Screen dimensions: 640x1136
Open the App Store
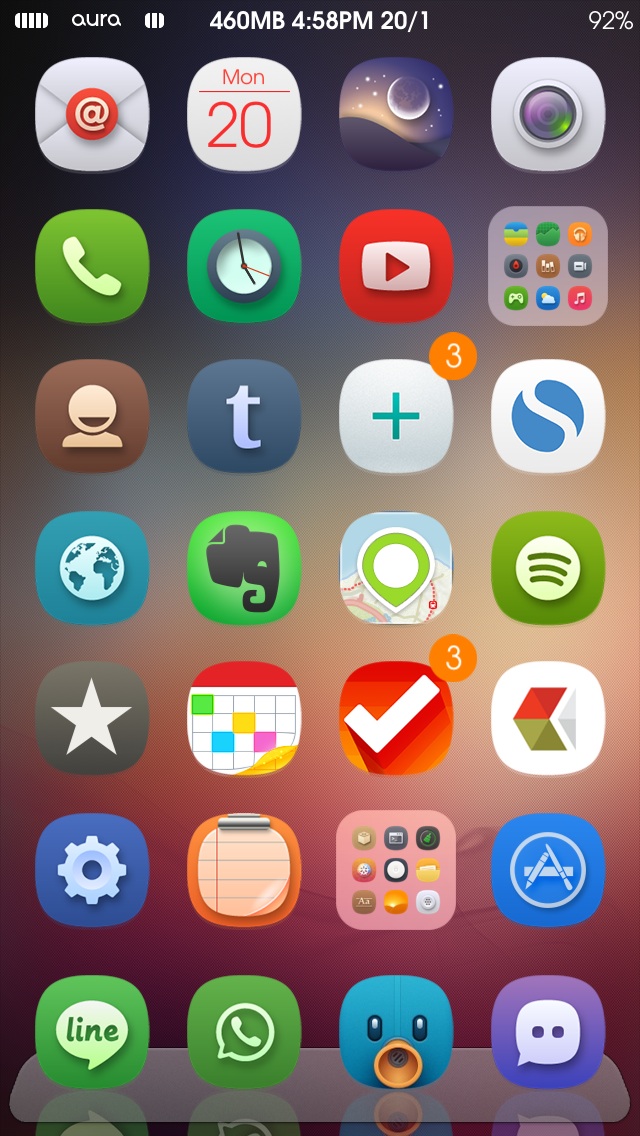pyautogui.click(x=548, y=869)
